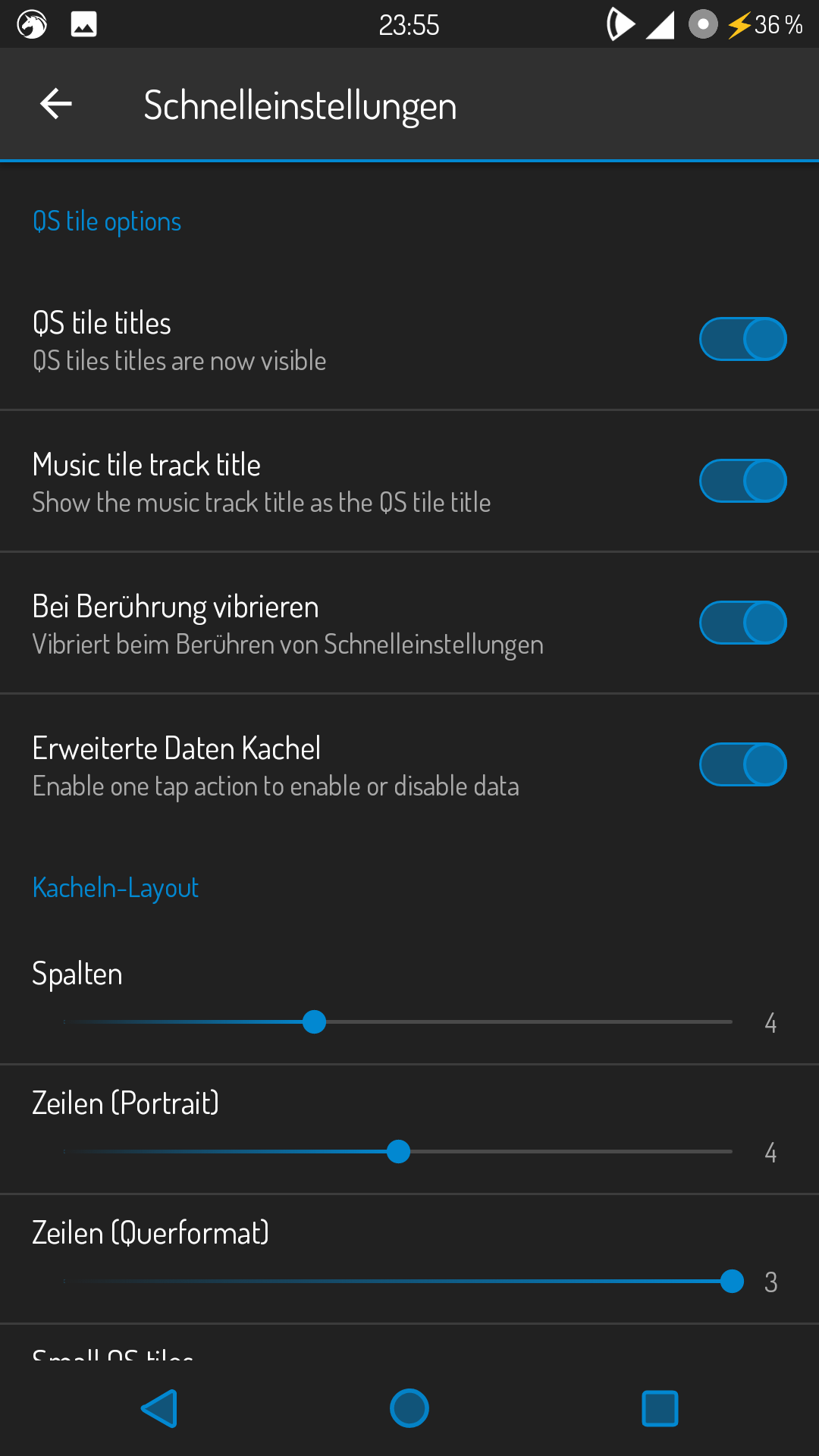Tap the system home button
This screenshot has width=819, height=1456.
click(x=409, y=1408)
